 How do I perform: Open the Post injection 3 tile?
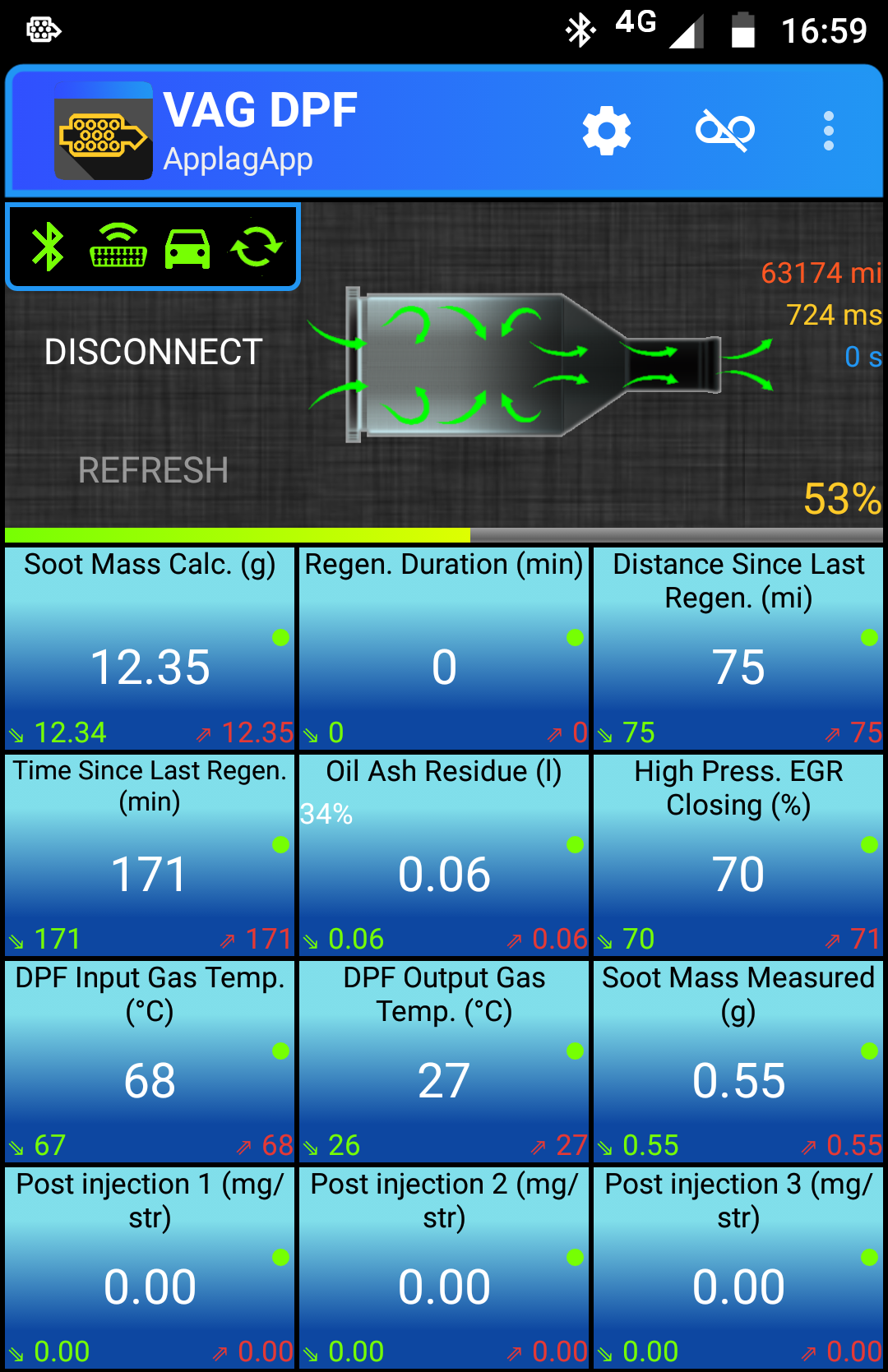(738, 1268)
